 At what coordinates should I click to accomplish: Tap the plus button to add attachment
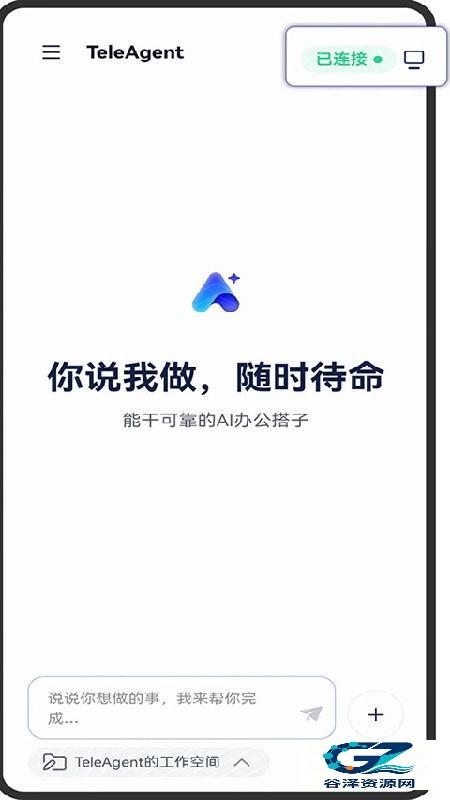click(x=376, y=714)
